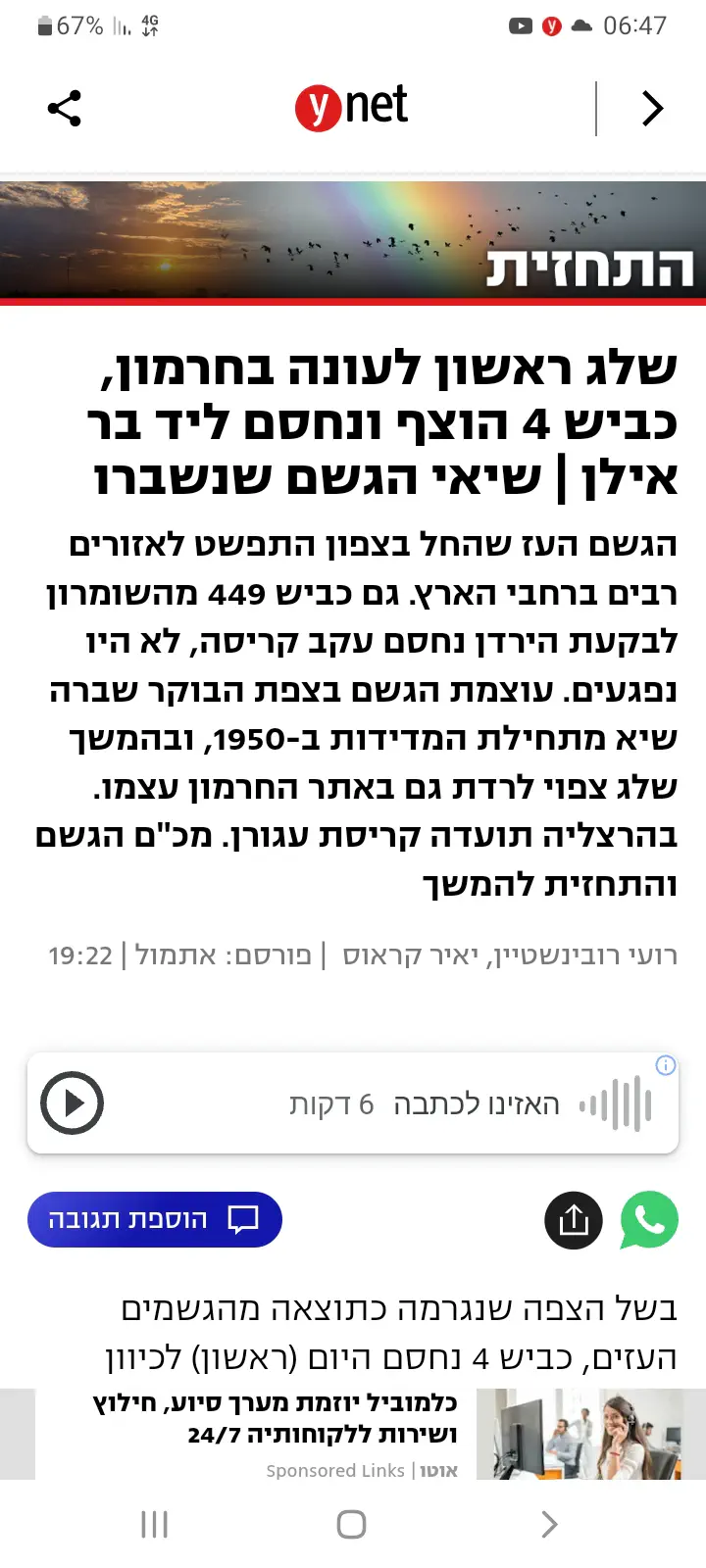This screenshot has height=1568, width=706.
Task: Open recent apps from the navigation bar
Action: pyautogui.click(x=155, y=1524)
